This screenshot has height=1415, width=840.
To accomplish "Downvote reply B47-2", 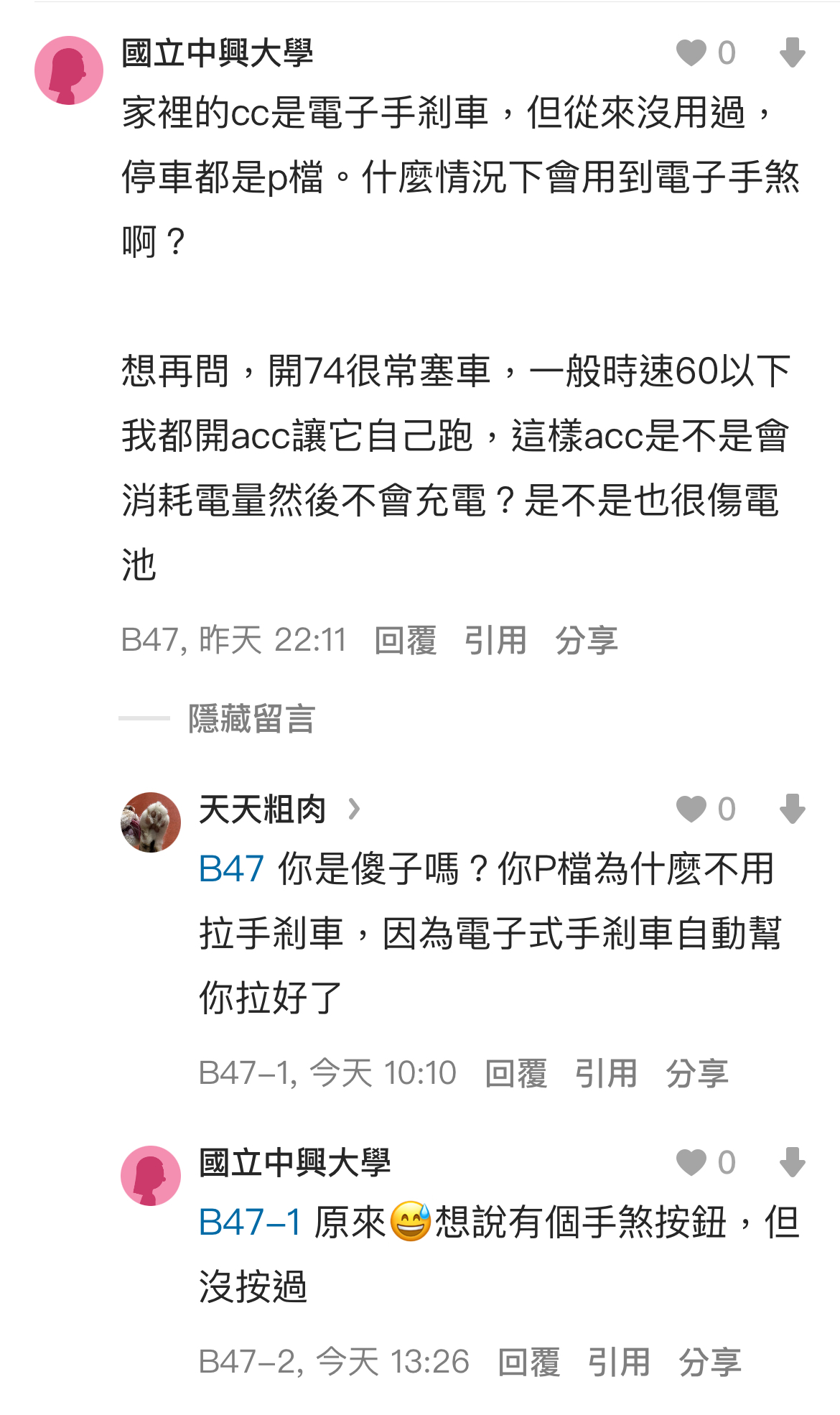I will pyautogui.click(x=792, y=1163).
